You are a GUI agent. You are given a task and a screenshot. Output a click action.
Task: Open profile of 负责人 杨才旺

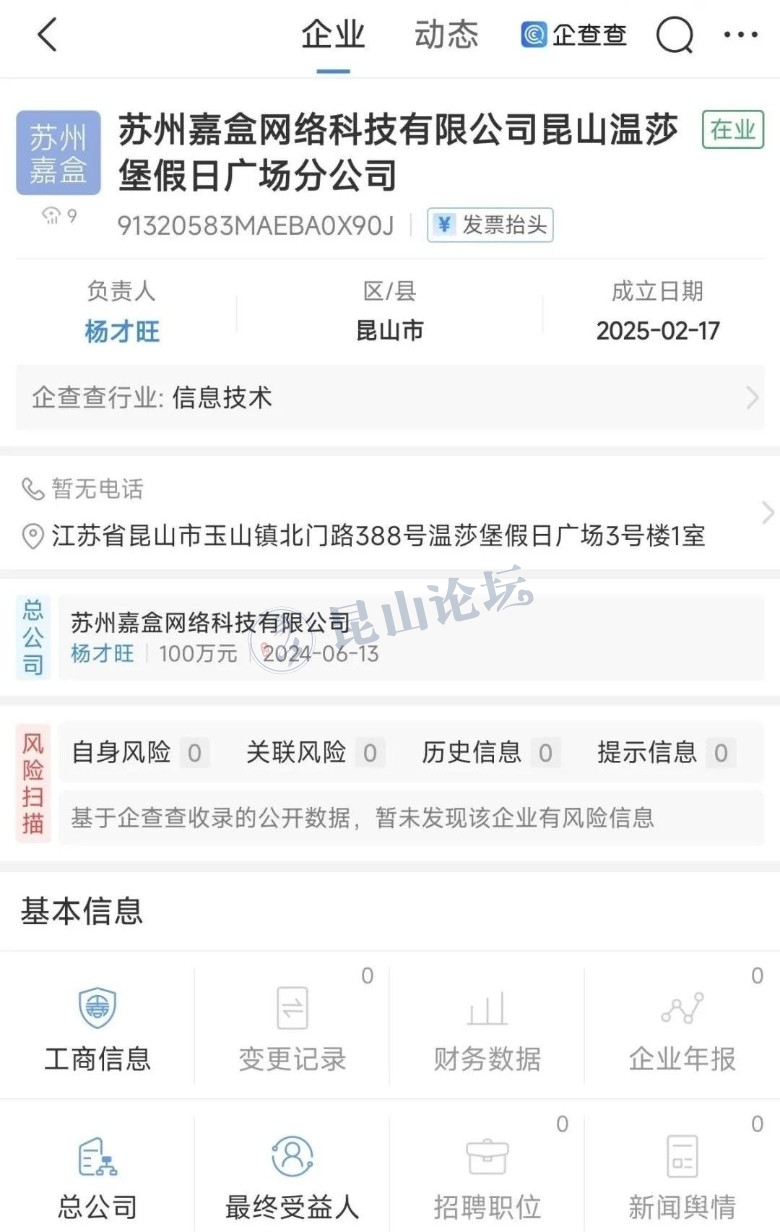click(122, 331)
